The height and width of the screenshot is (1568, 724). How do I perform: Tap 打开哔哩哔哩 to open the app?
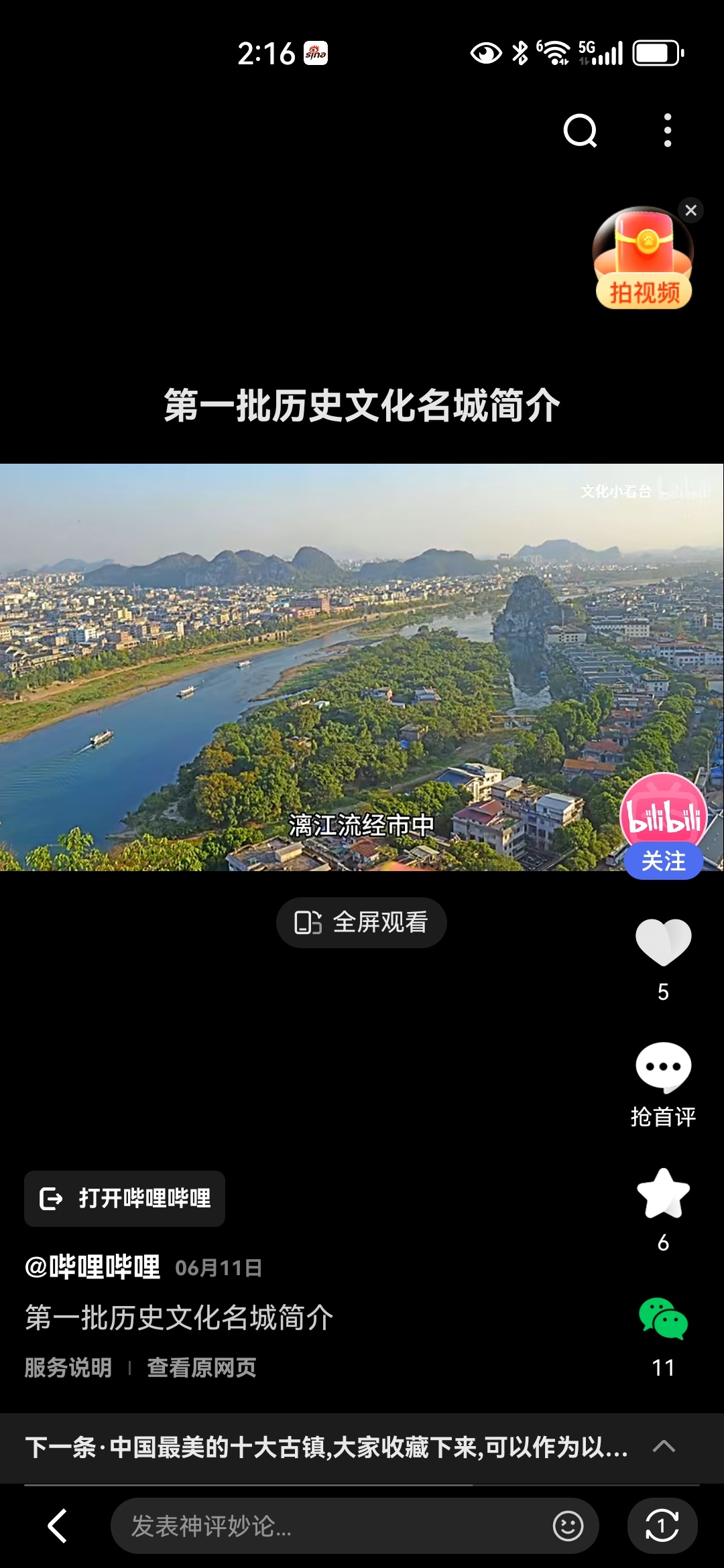125,1199
